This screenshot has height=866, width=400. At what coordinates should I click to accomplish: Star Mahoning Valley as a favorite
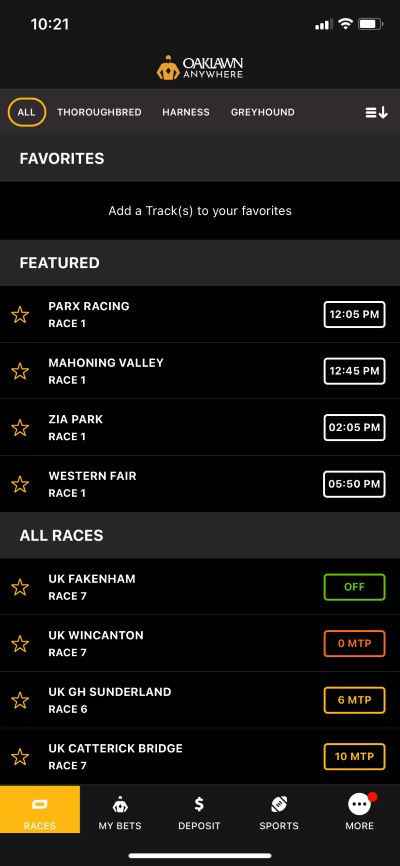pos(20,371)
